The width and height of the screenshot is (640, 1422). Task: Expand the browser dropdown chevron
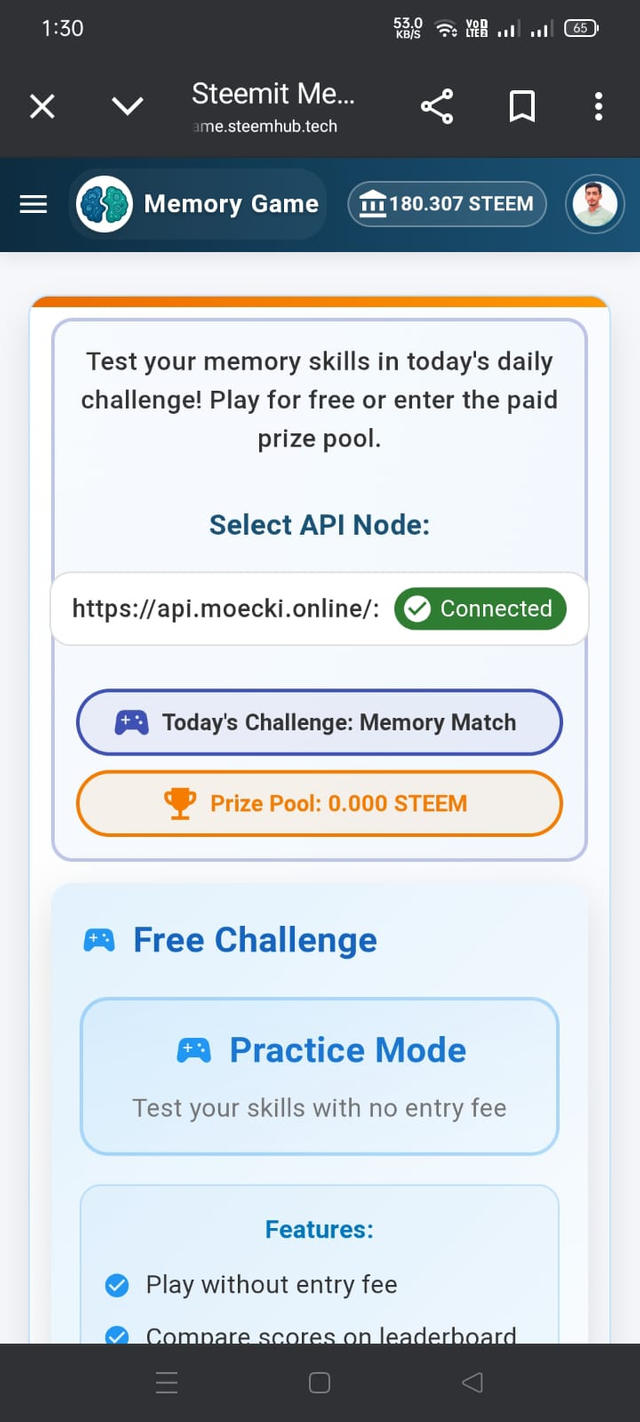128,106
